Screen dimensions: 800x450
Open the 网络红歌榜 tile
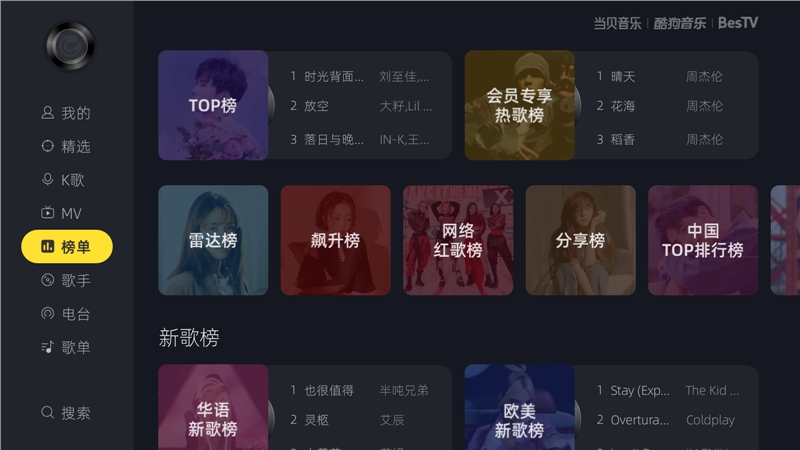pyautogui.click(x=458, y=240)
